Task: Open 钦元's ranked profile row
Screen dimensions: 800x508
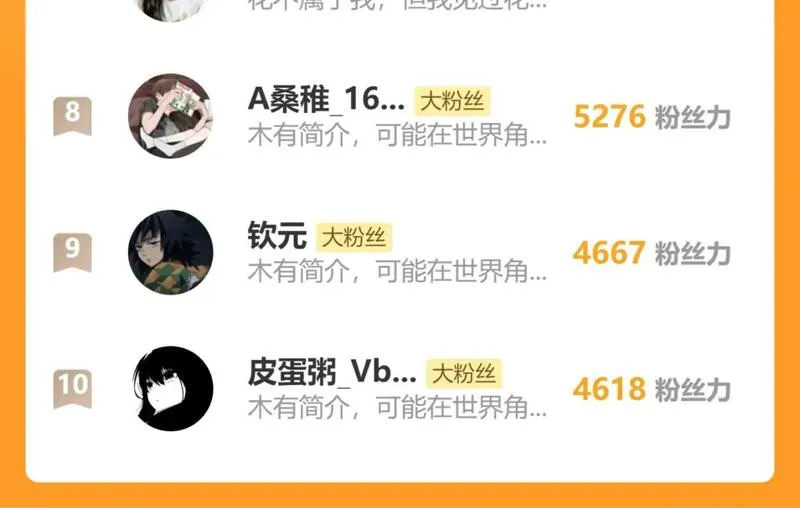Action: pos(400,252)
